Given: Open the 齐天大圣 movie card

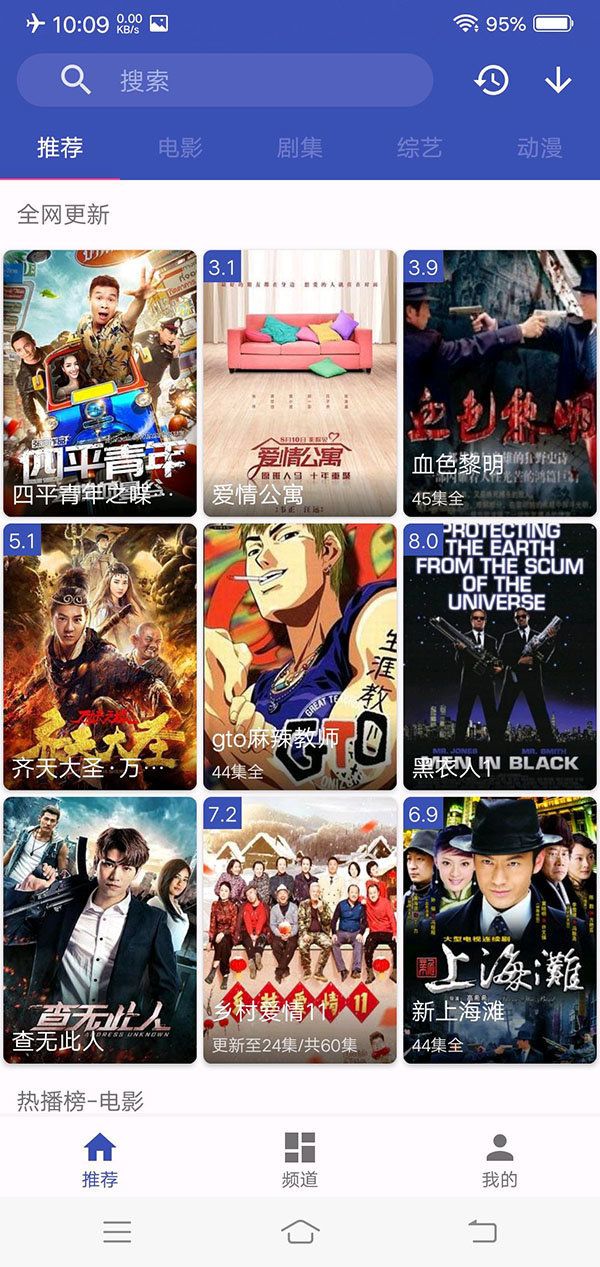Looking at the screenshot, I should 100,657.
